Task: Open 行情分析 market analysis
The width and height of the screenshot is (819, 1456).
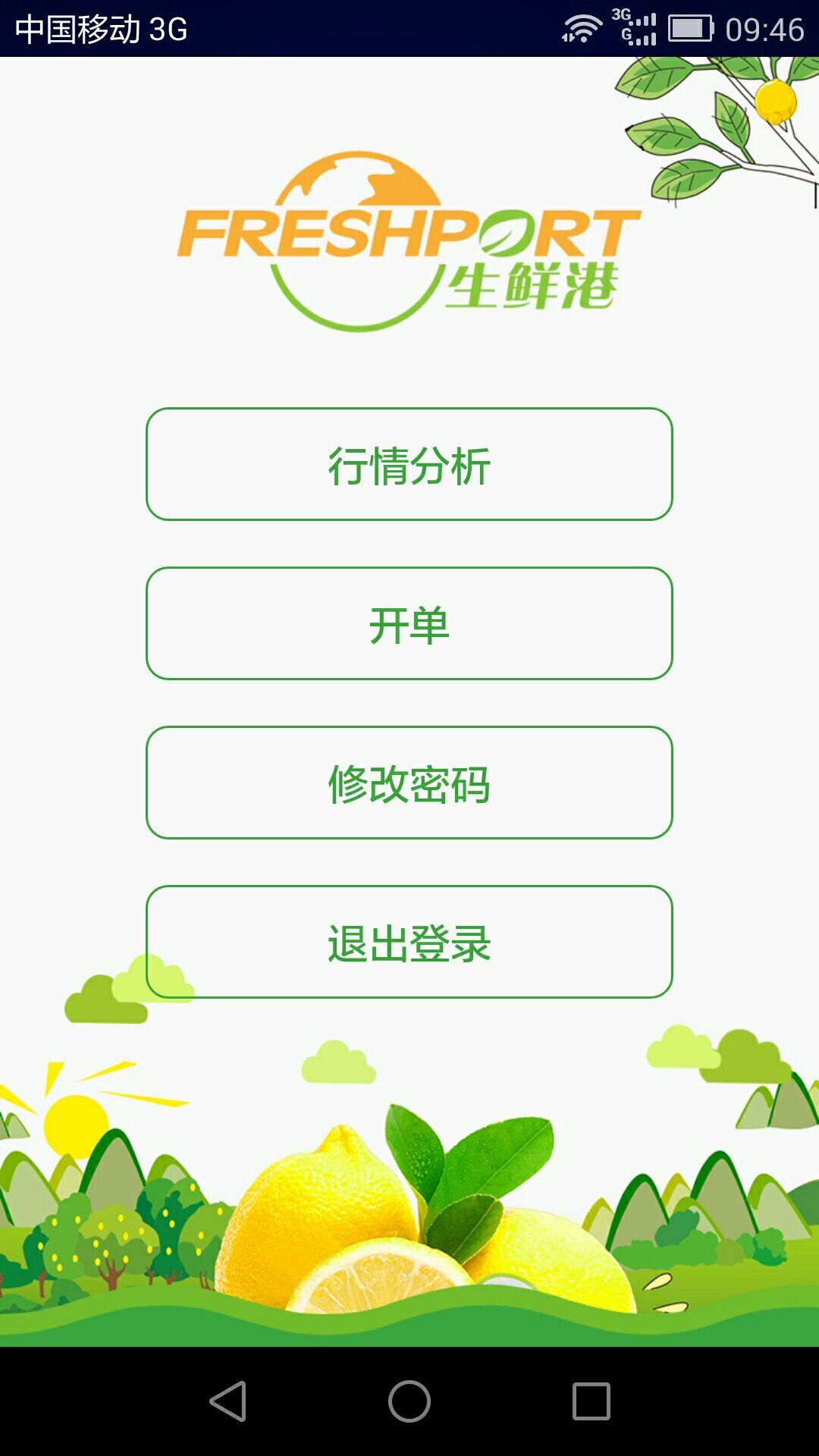Action: click(x=409, y=464)
